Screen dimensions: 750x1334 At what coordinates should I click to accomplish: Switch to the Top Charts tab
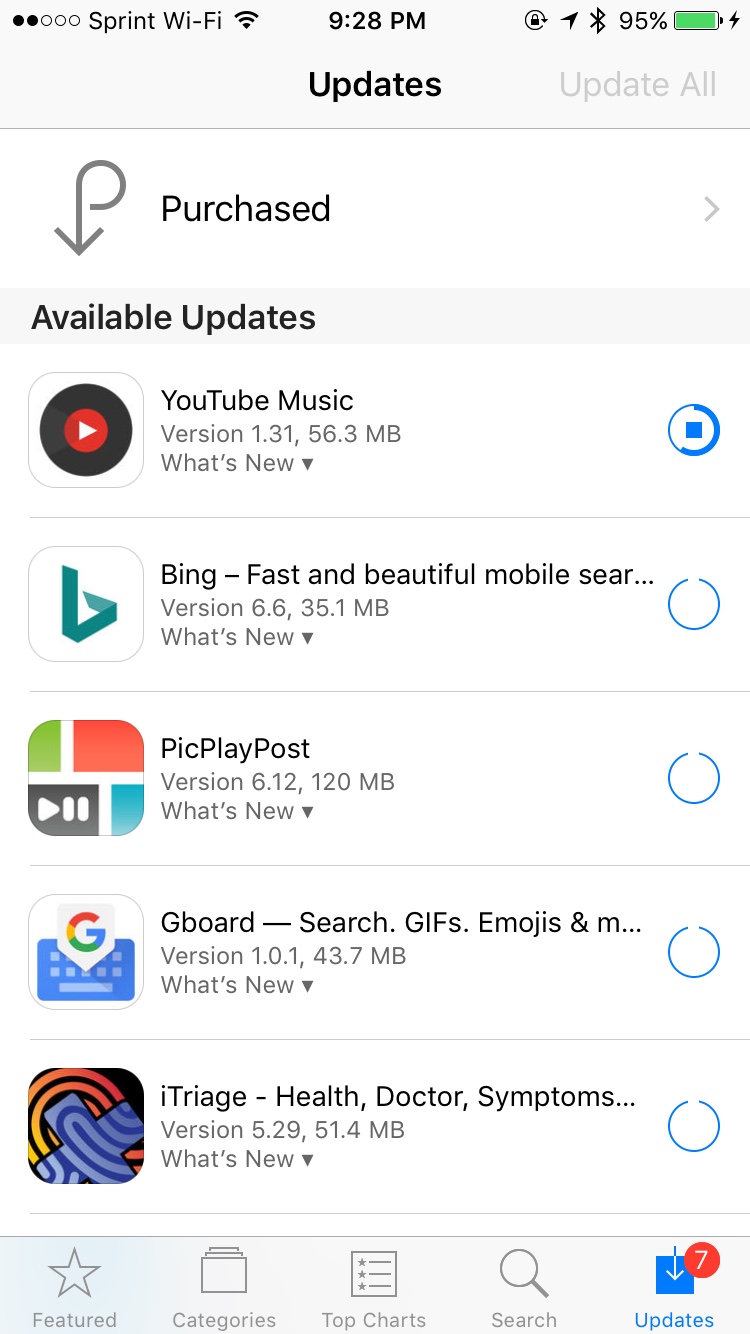pyautogui.click(x=374, y=1290)
